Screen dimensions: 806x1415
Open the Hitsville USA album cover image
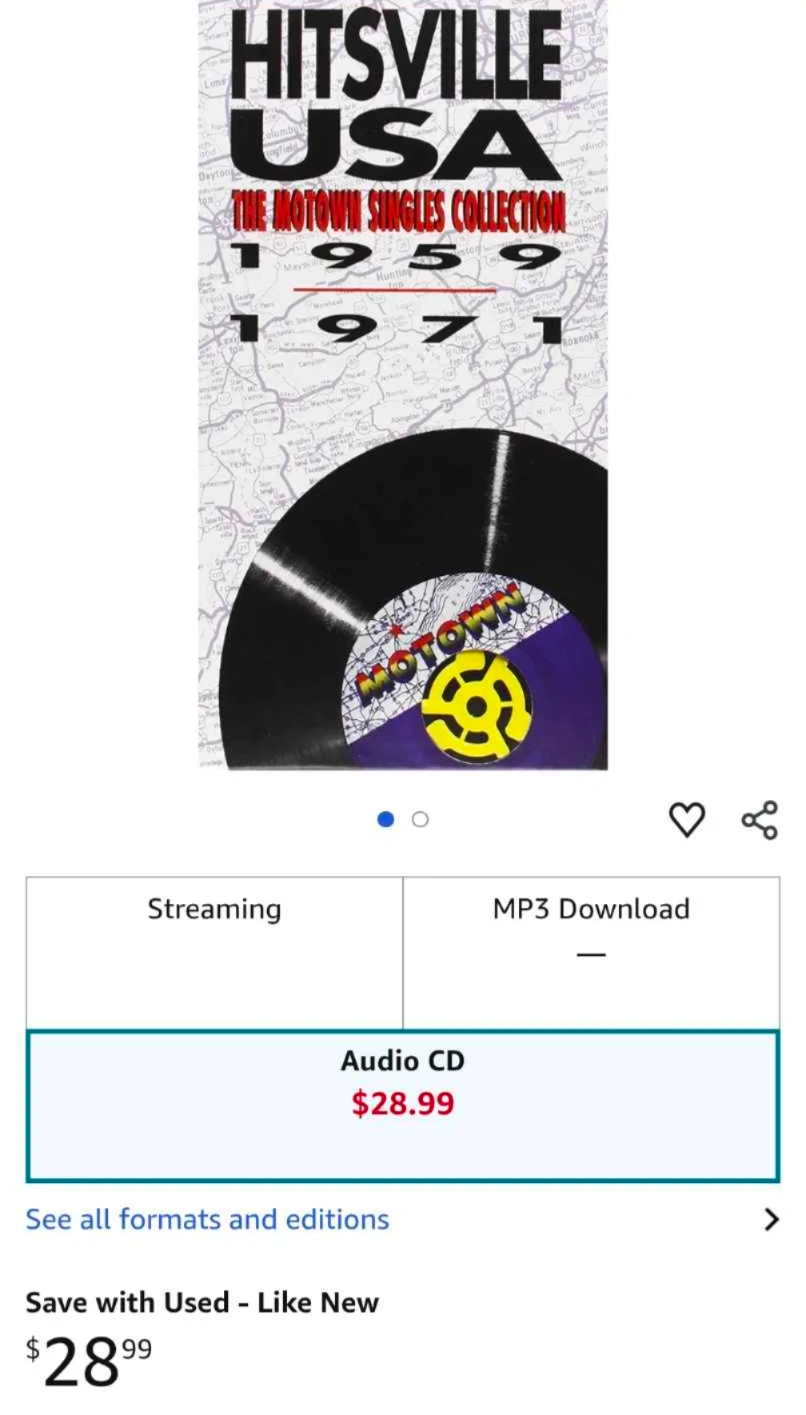pyautogui.click(x=403, y=385)
